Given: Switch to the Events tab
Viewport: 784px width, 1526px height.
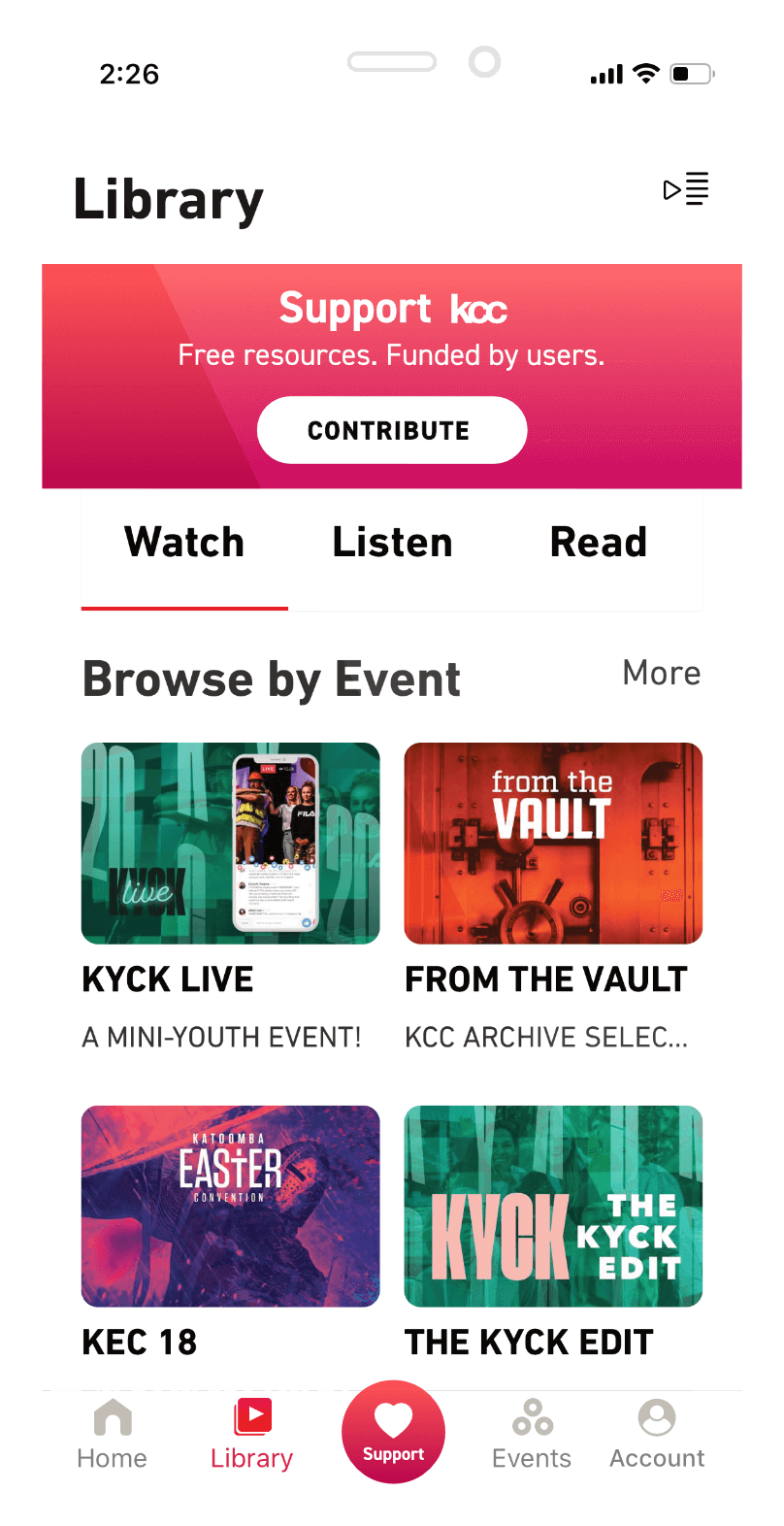Looking at the screenshot, I should [x=532, y=1435].
